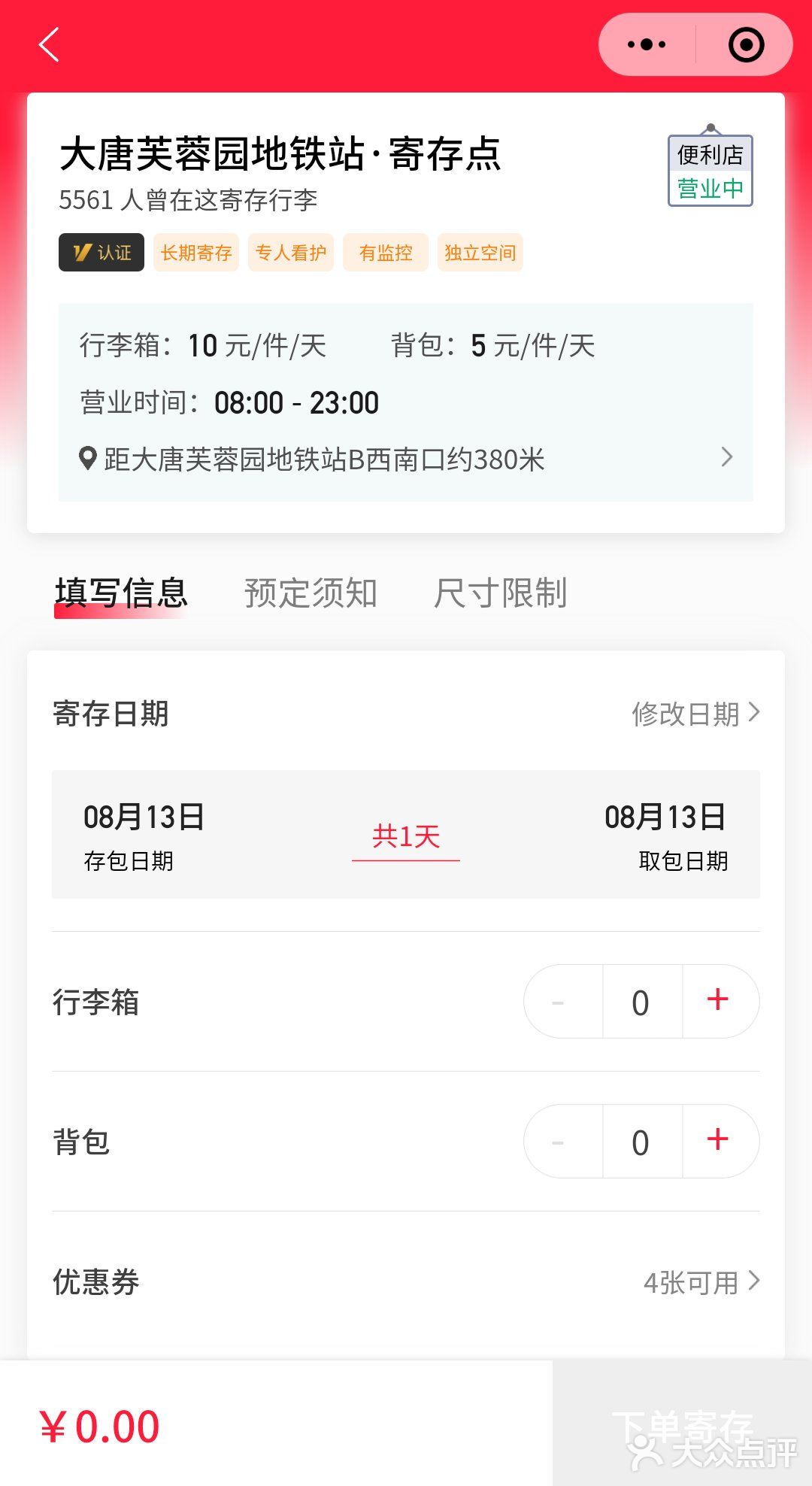
Task: Decrease the 行李箱 count
Action: pos(558,1002)
